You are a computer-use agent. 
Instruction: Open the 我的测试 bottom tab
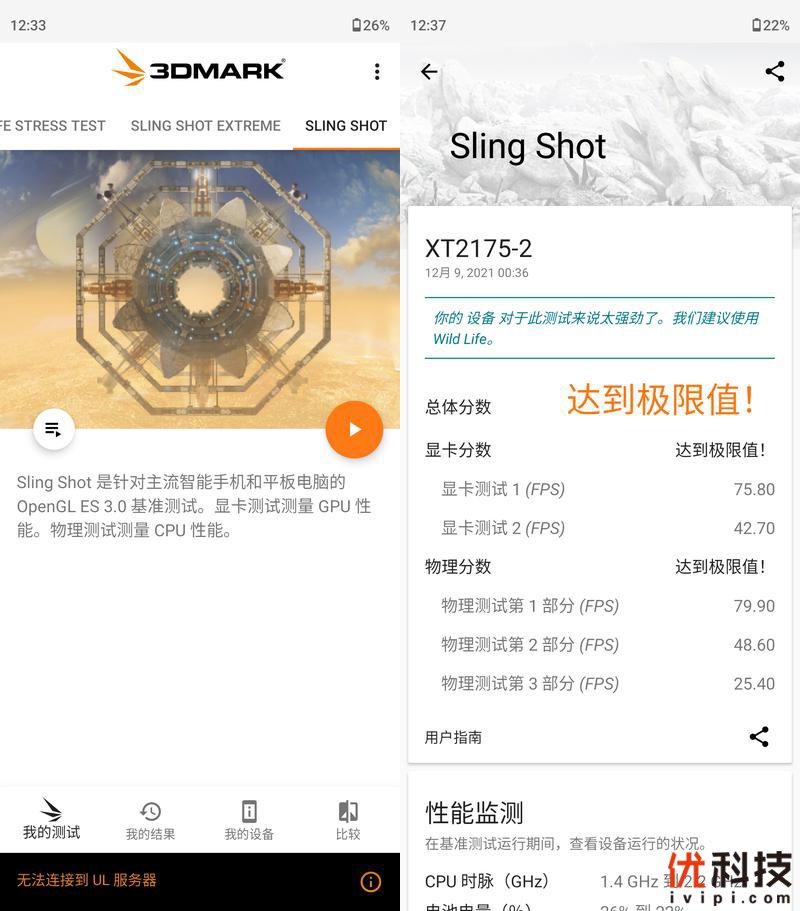[51, 819]
